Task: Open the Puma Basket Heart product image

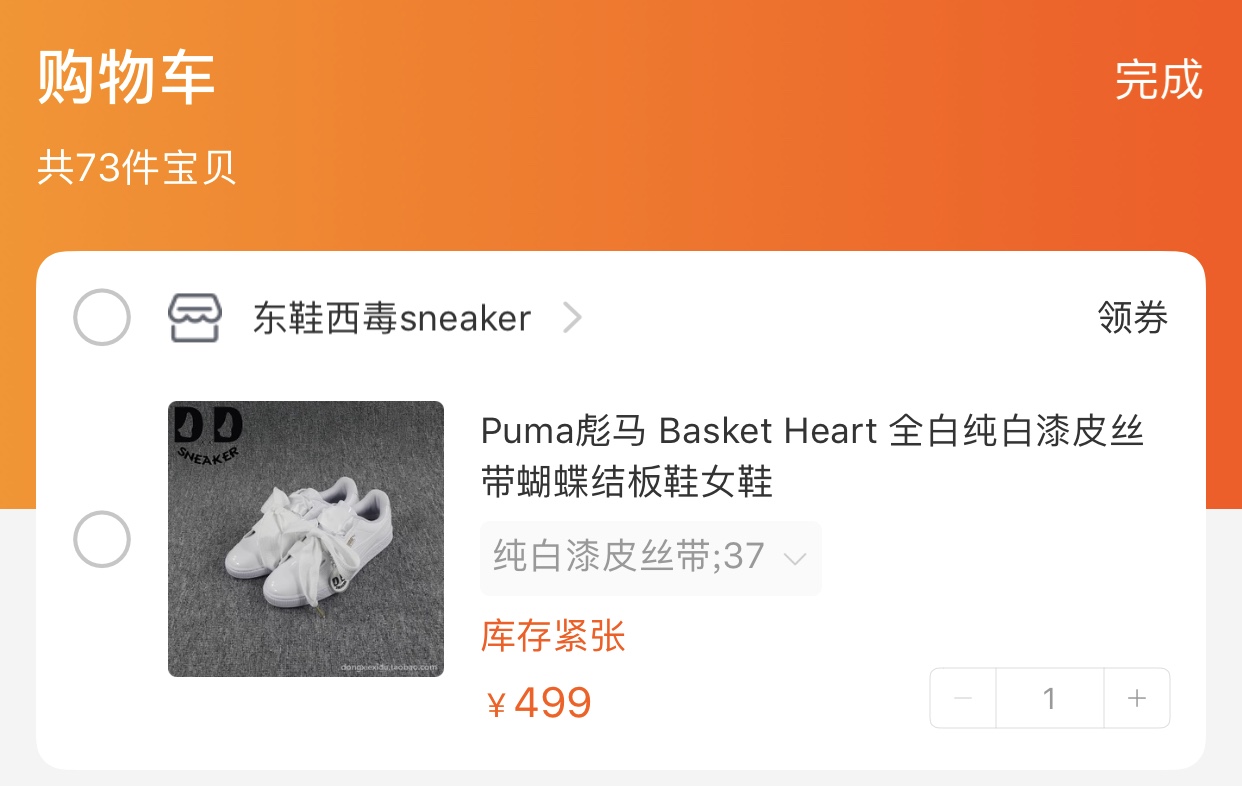Action: [x=306, y=539]
